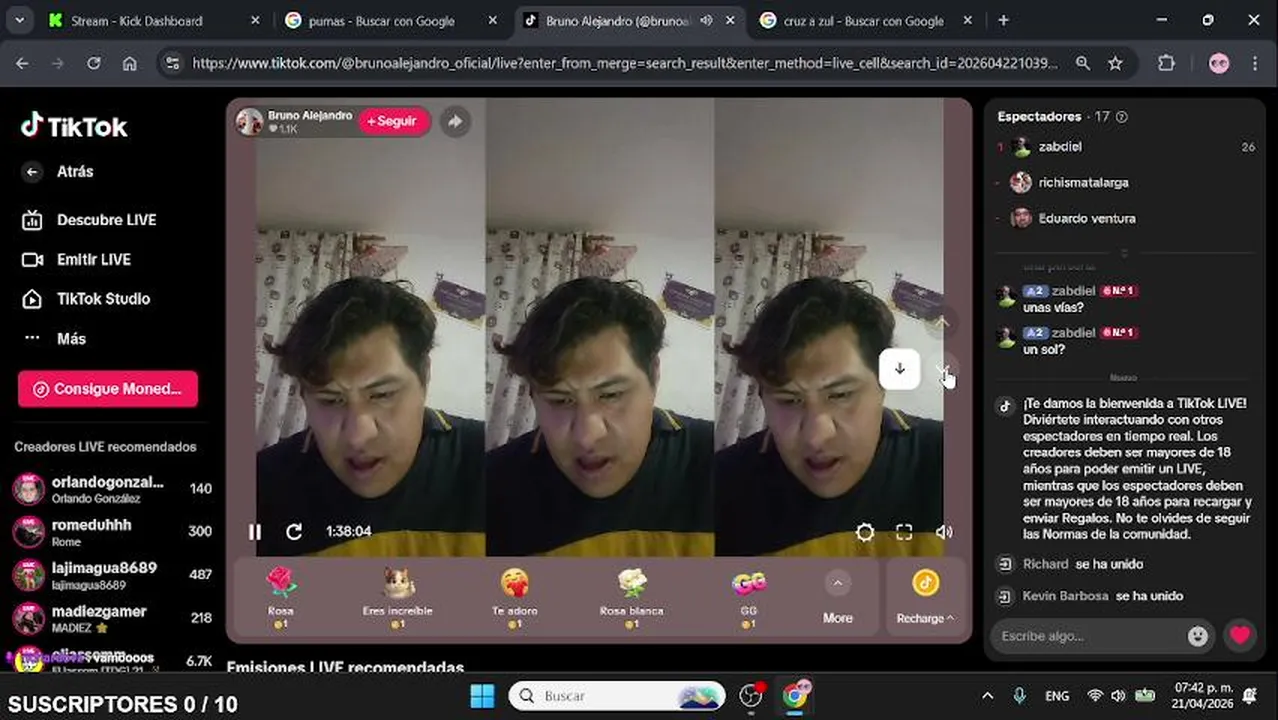Open the stream settings gear
Screen dimensions: 1278x720
tap(865, 532)
